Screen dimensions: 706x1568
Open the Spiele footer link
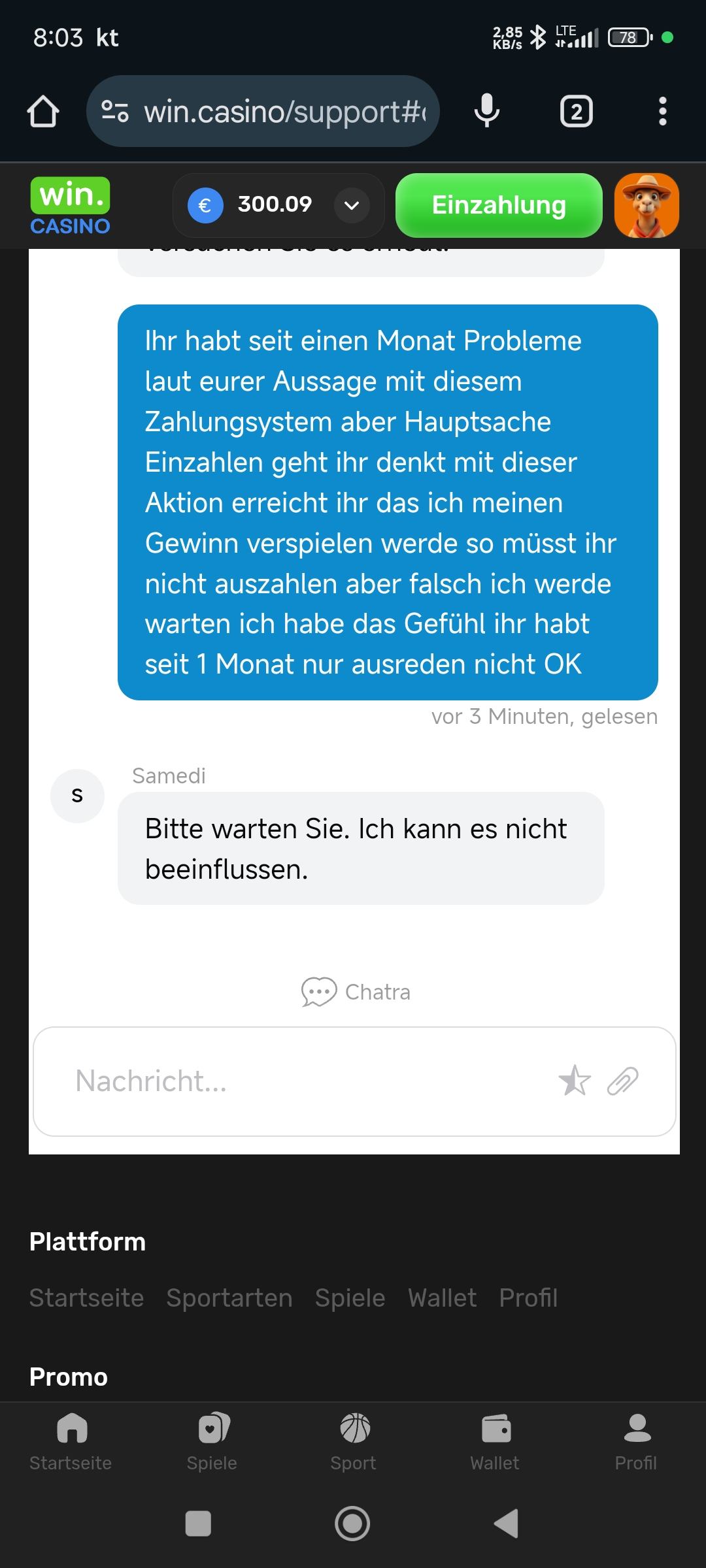point(350,1298)
